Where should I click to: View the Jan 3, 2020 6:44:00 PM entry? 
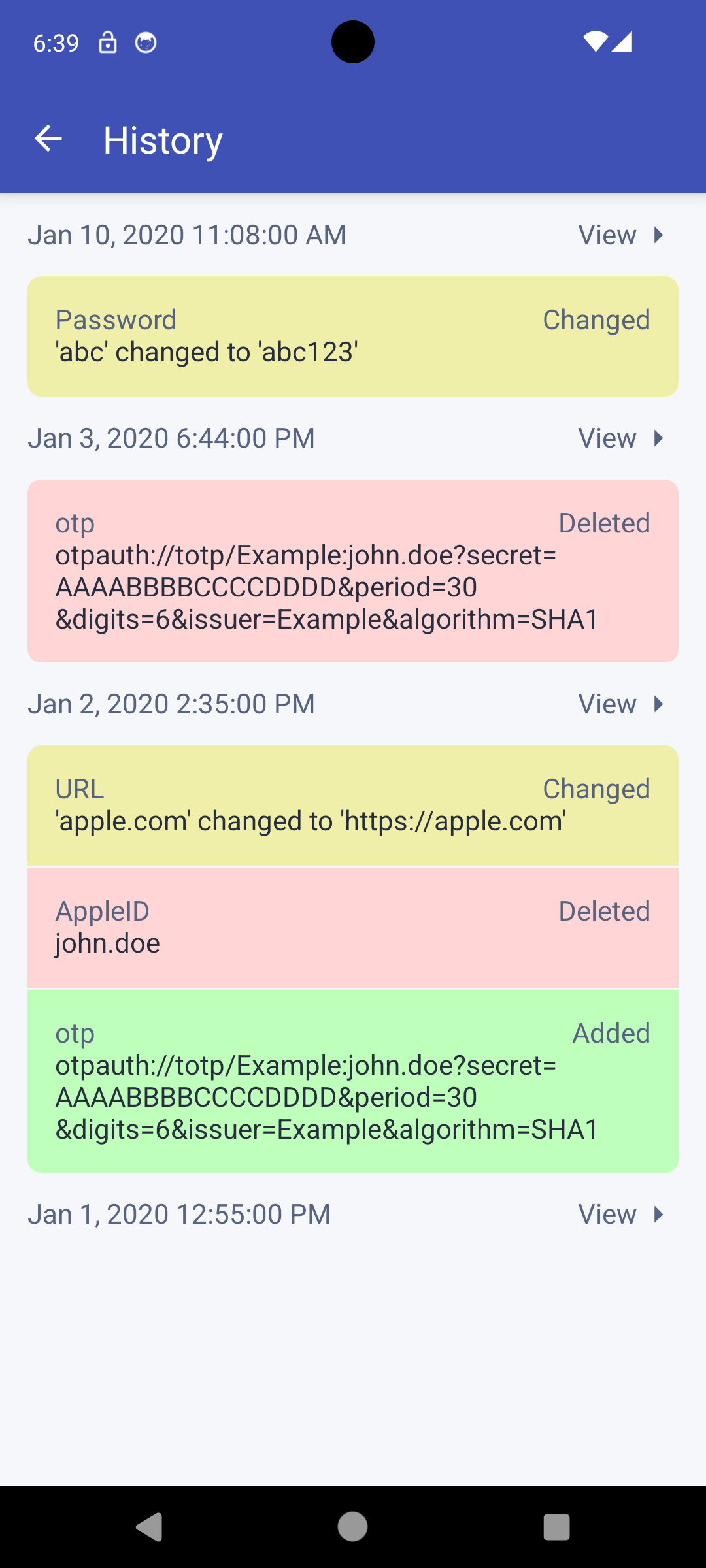(621, 438)
